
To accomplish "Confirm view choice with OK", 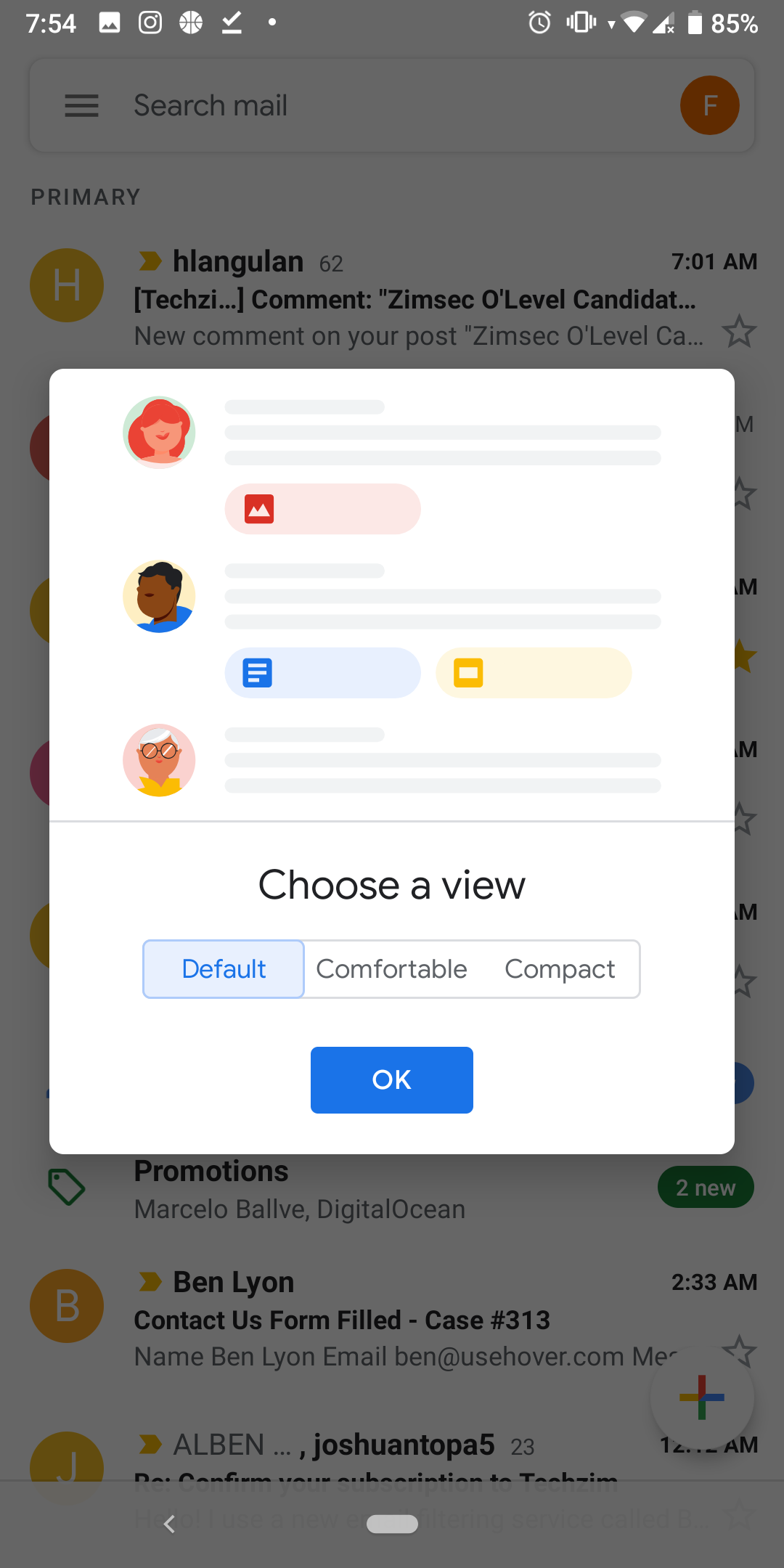I will (392, 1079).
